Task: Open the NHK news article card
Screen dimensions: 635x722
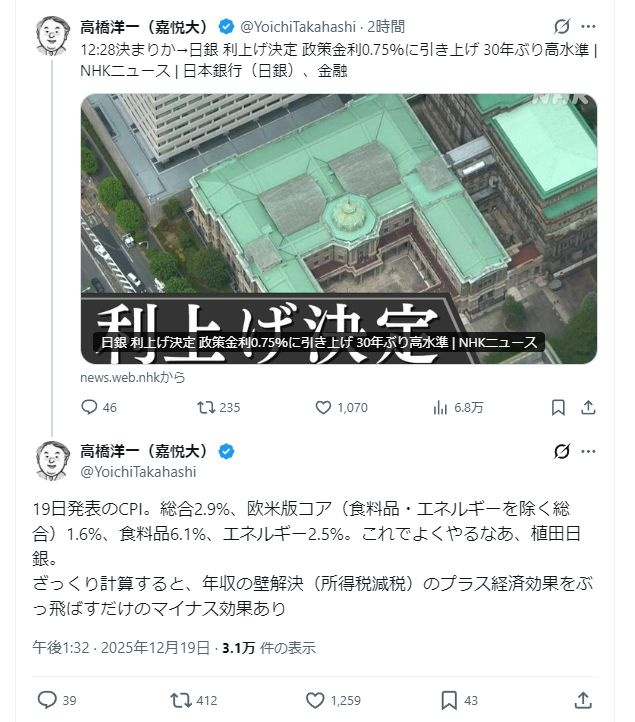Action: coord(338,228)
